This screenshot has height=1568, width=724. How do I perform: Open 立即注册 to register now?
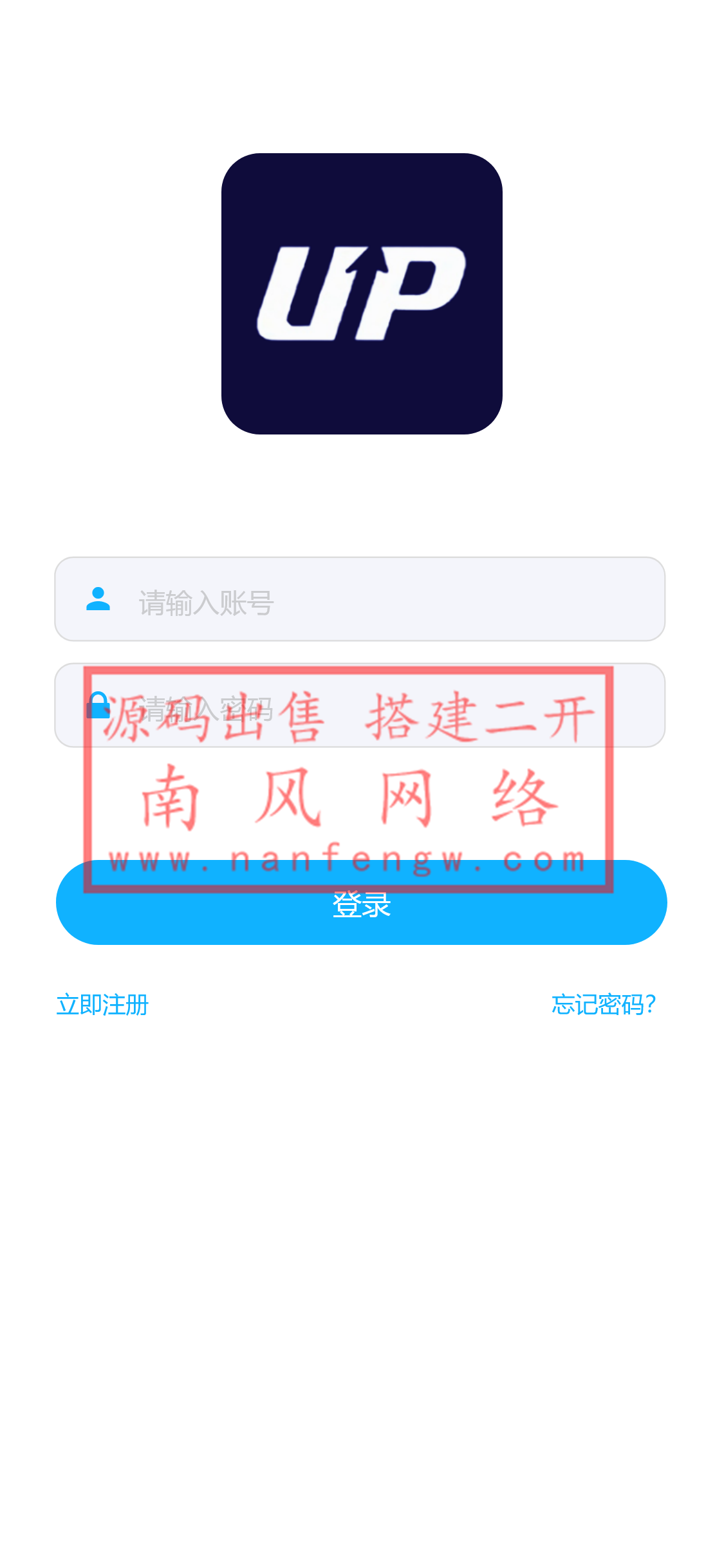(102, 1005)
